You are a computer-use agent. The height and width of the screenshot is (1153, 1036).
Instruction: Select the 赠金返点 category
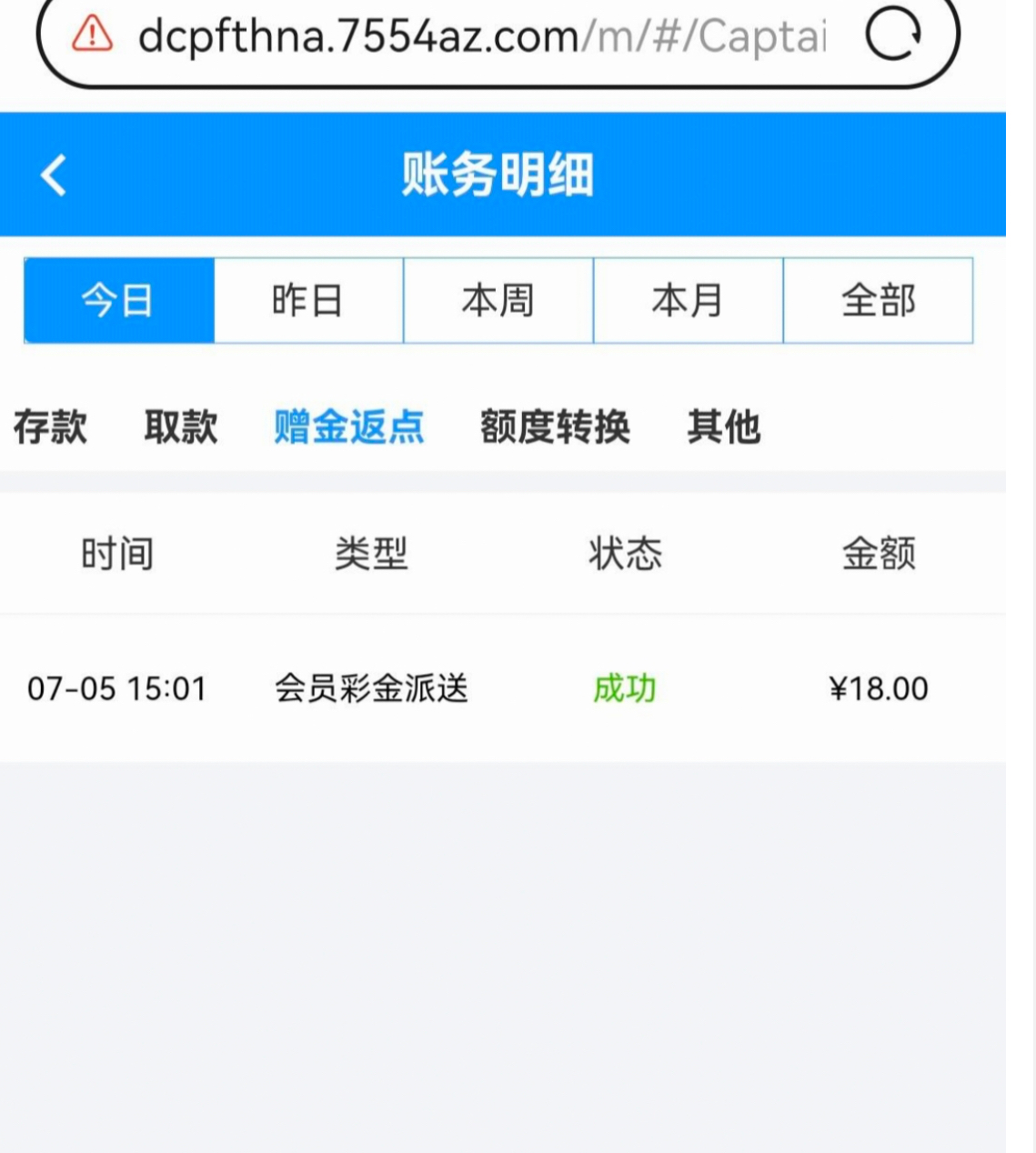click(x=349, y=426)
